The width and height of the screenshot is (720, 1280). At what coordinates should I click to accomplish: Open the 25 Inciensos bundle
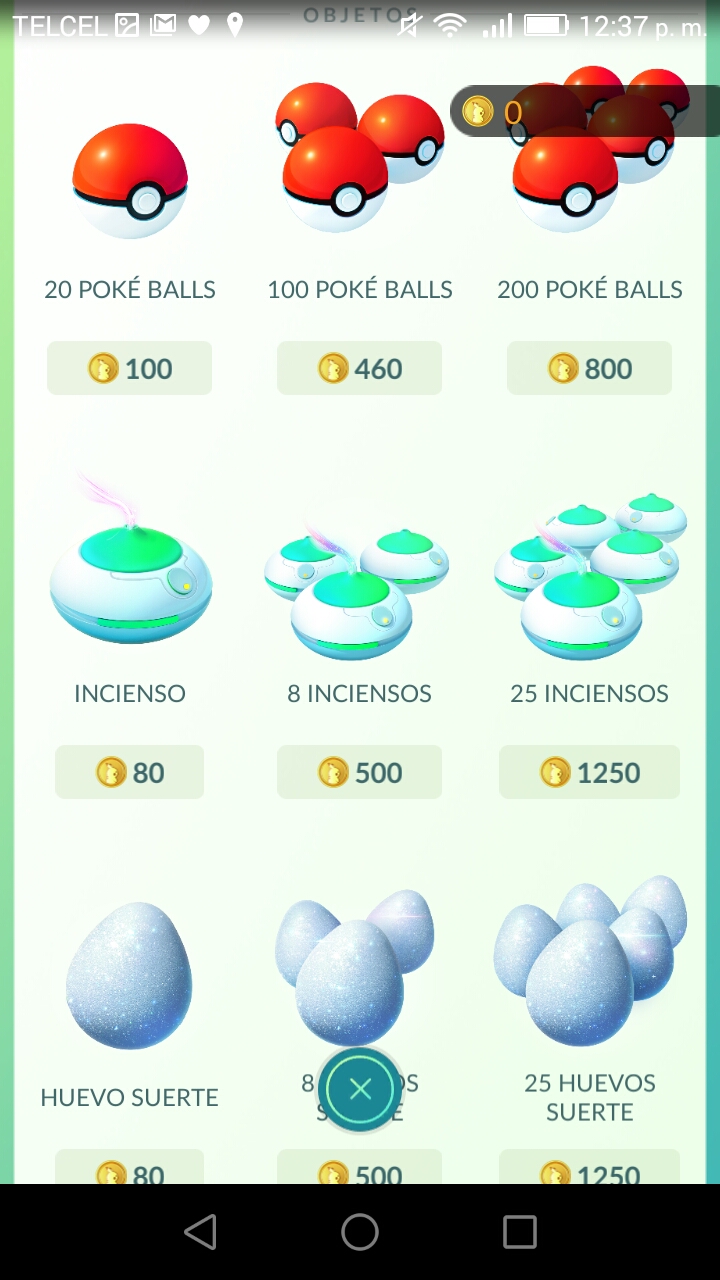point(590,580)
